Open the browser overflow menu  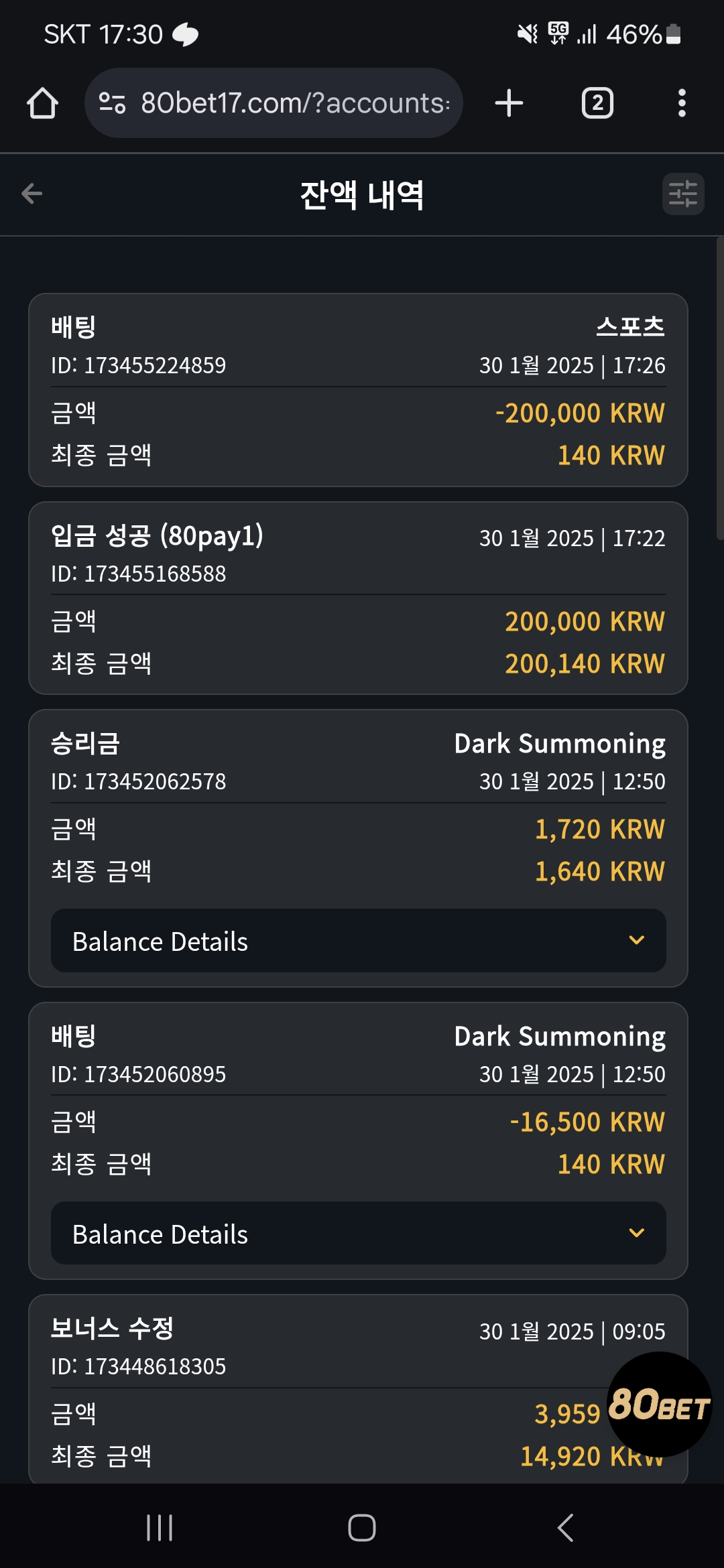(x=682, y=103)
